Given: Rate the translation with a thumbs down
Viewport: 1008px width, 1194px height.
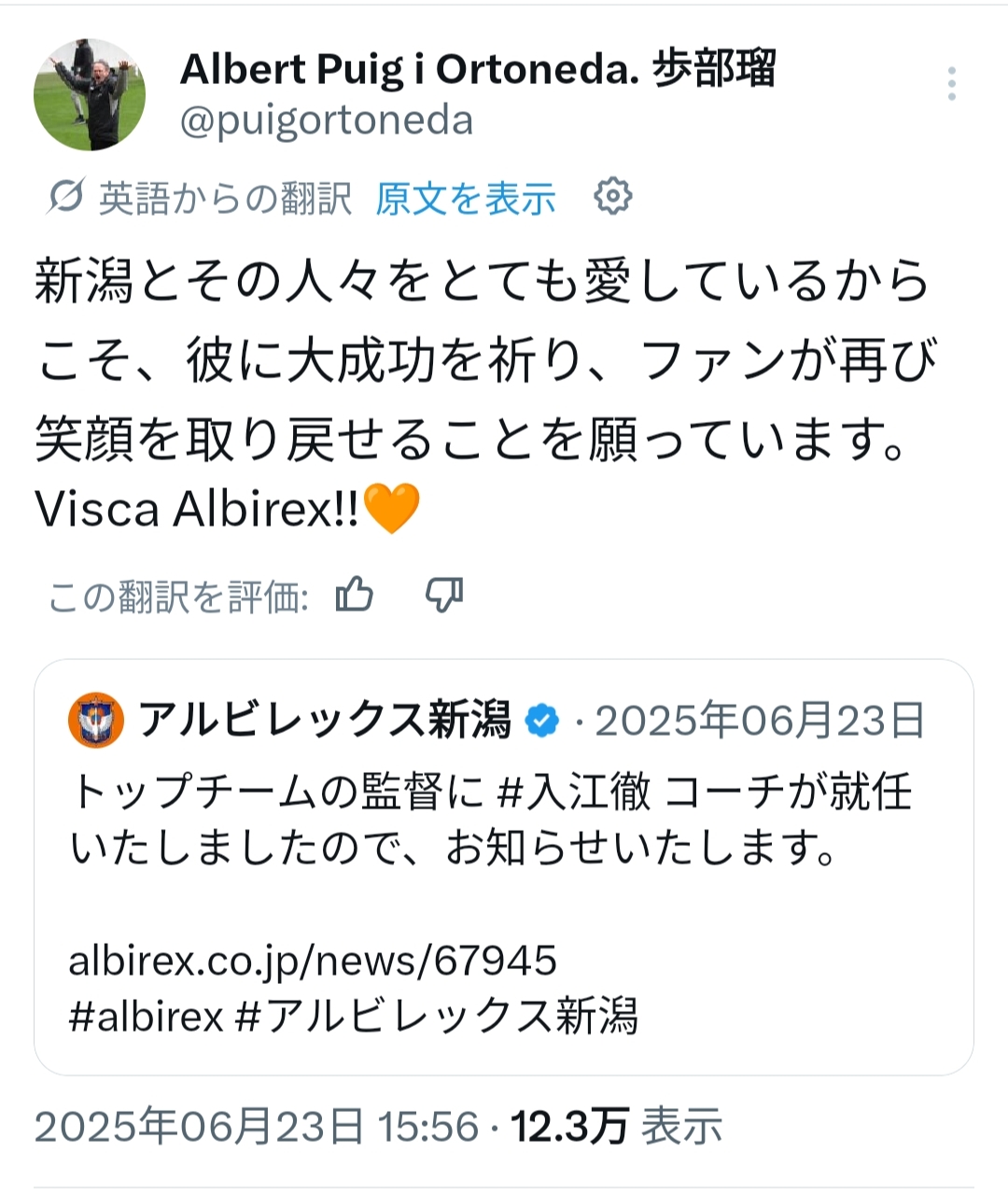Looking at the screenshot, I should 443,595.
